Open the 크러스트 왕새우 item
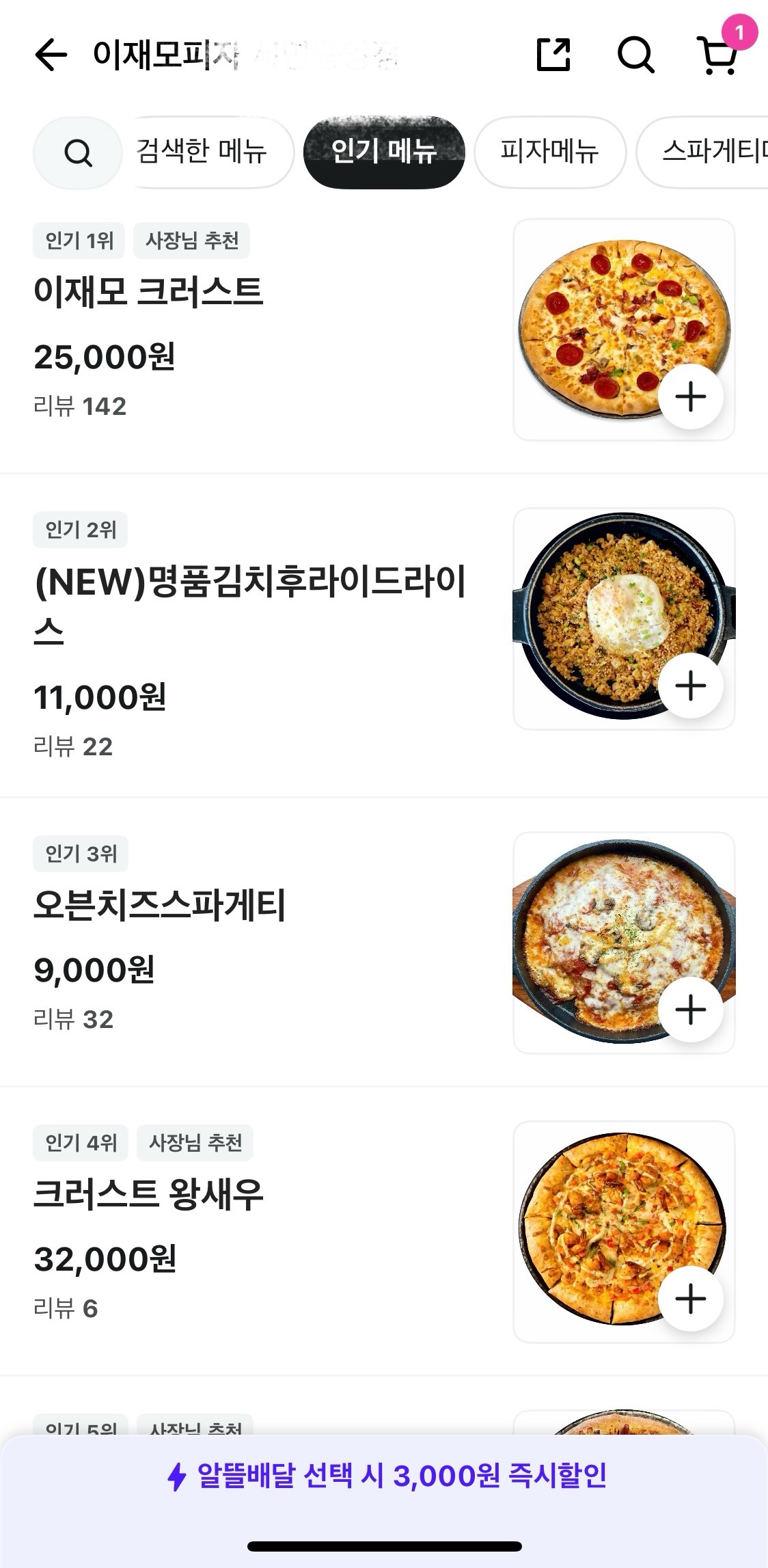The height and width of the screenshot is (1568, 768). click(x=148, y=1195)
